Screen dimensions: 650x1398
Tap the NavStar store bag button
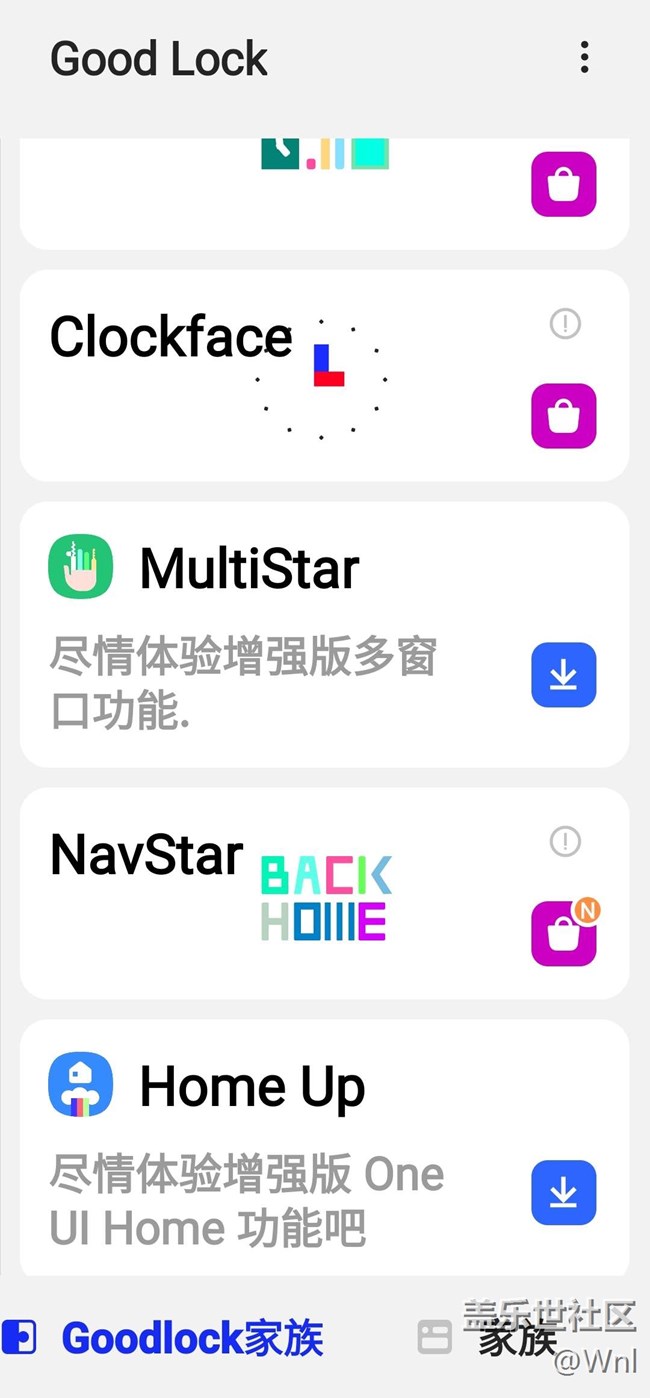[563, 934]
